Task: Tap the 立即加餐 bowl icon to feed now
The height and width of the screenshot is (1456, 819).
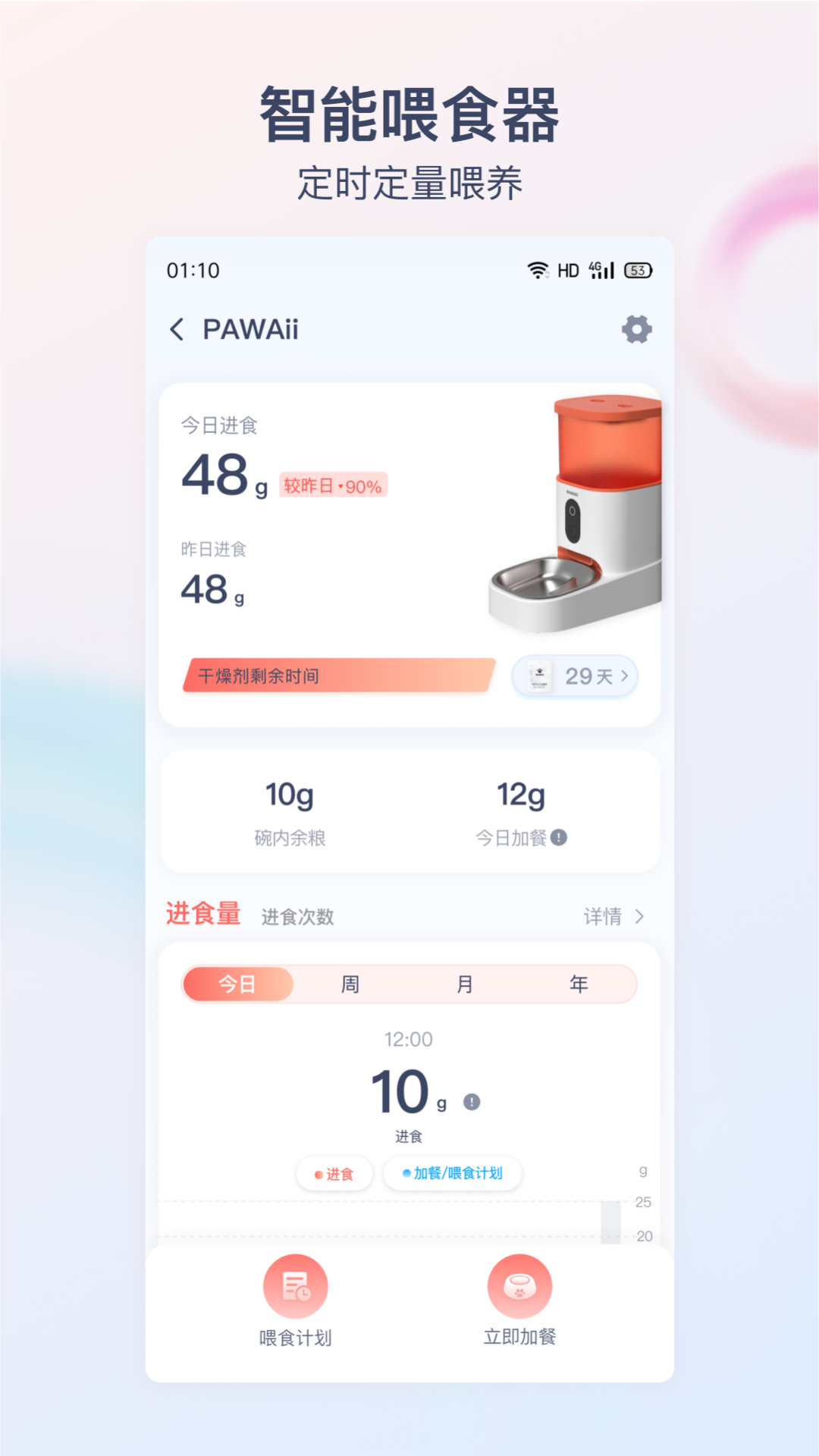Action: [519, 1287]
